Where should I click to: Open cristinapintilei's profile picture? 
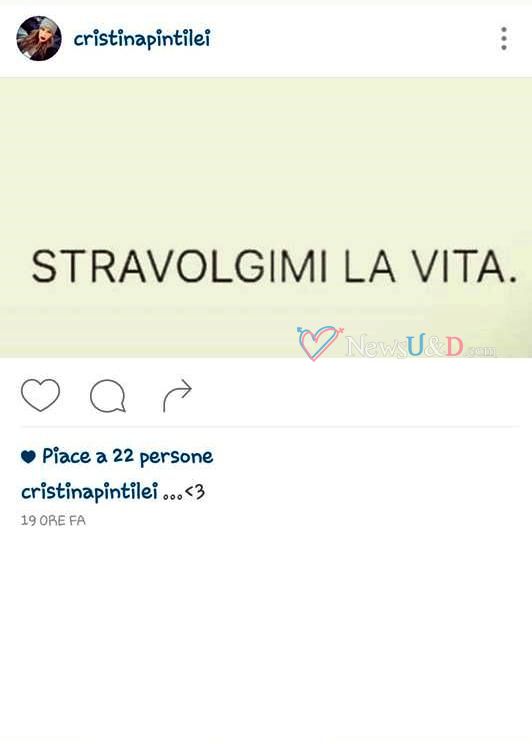pos(39,38)
